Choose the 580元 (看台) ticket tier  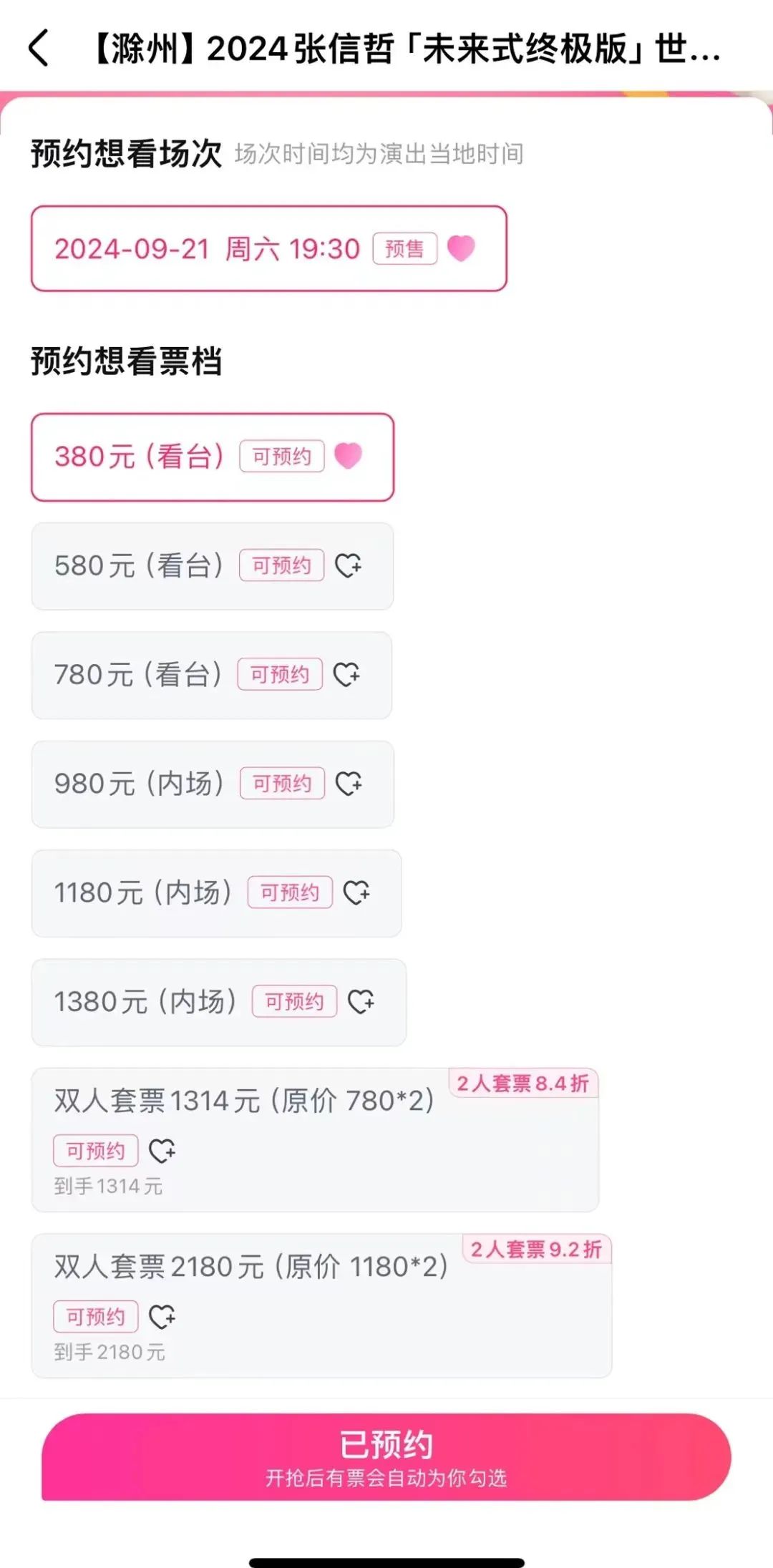pyautogui.click(x=213, y=566)
